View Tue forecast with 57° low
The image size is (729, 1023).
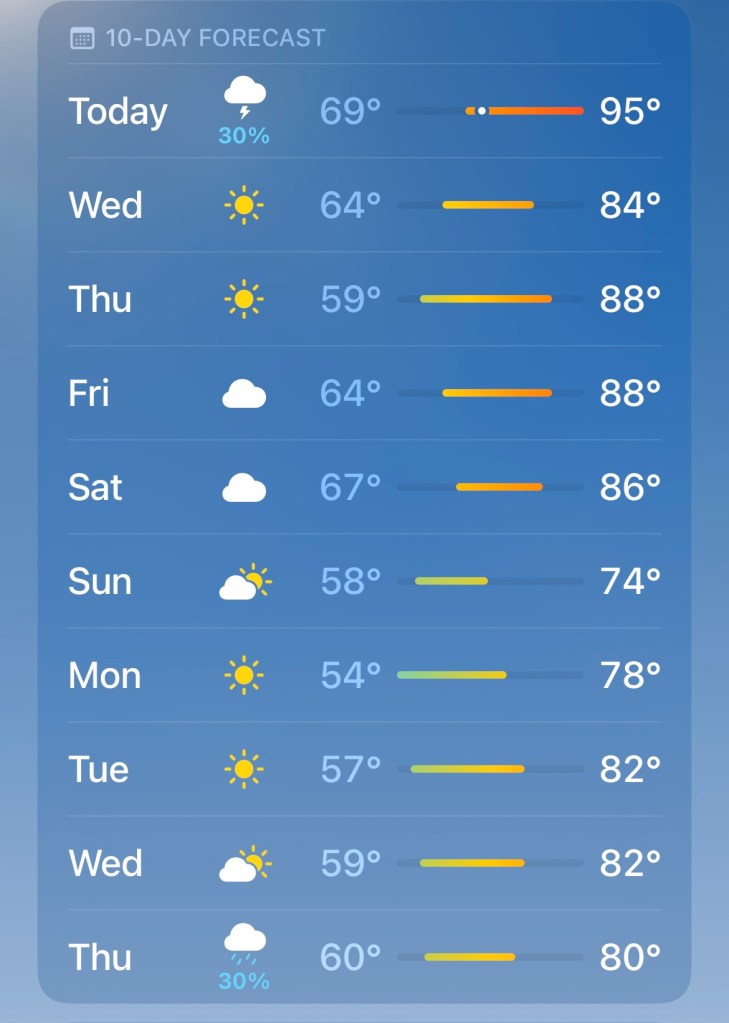coord(364,769)
